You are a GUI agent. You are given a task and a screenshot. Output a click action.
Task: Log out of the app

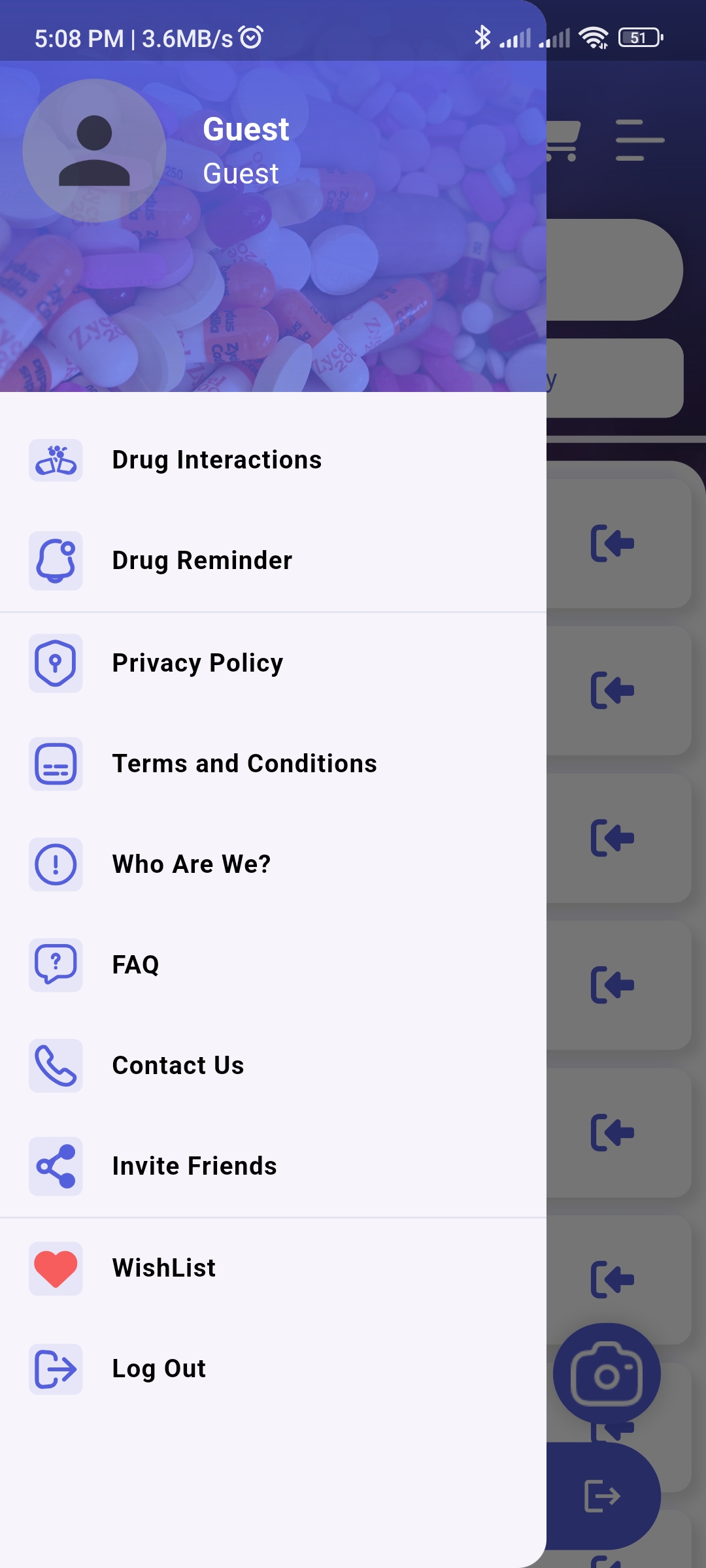pos(158,1369)
